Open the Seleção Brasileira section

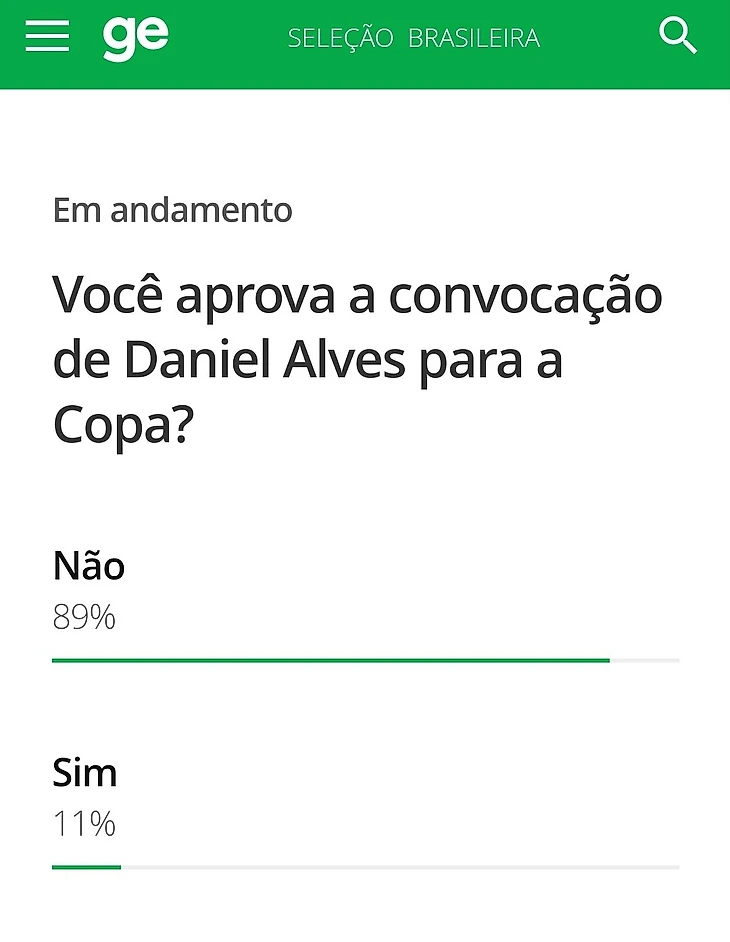(413, 38)
